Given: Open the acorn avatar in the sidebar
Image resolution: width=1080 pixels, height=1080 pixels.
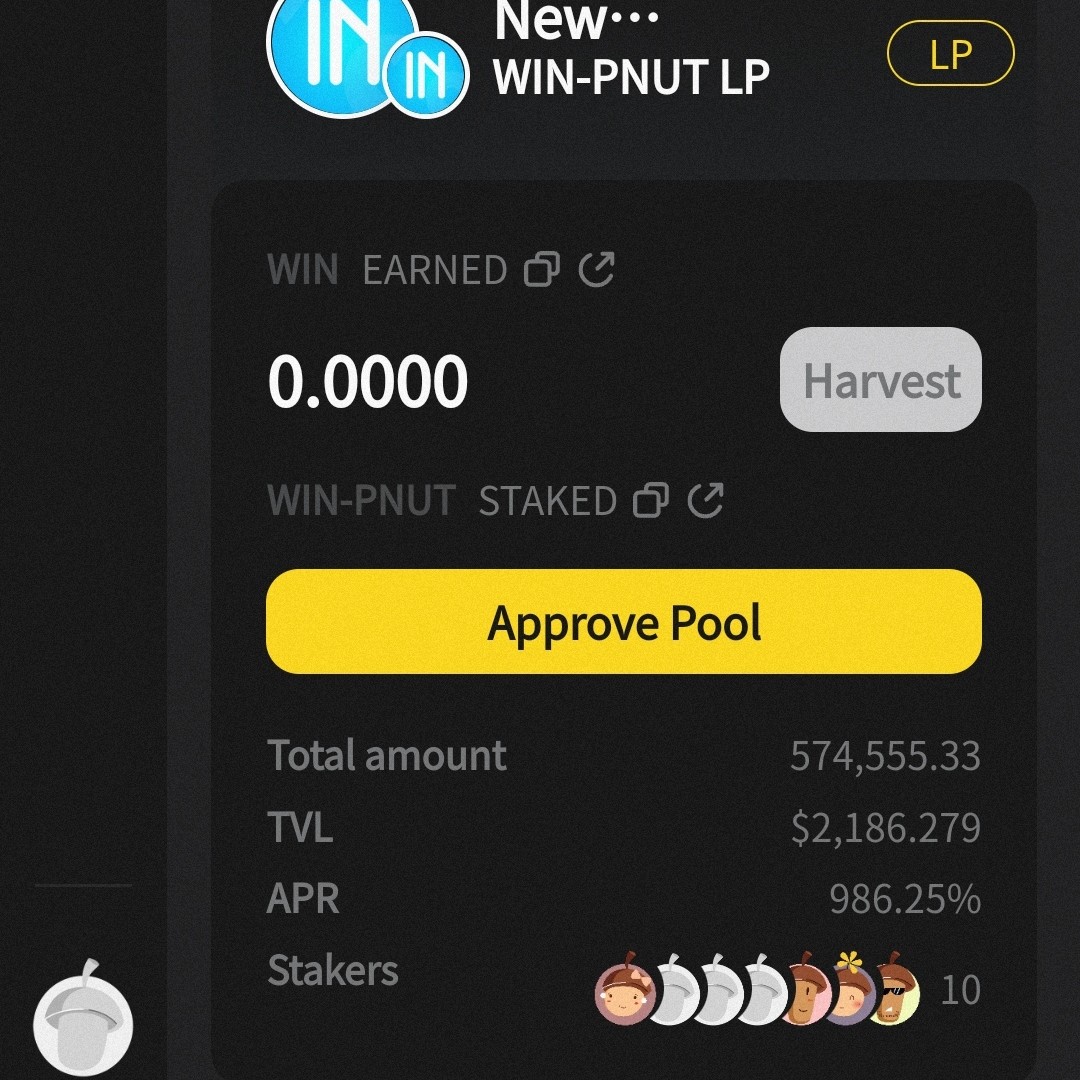Looking at the screenshot, I should (x=83, y=1020).
